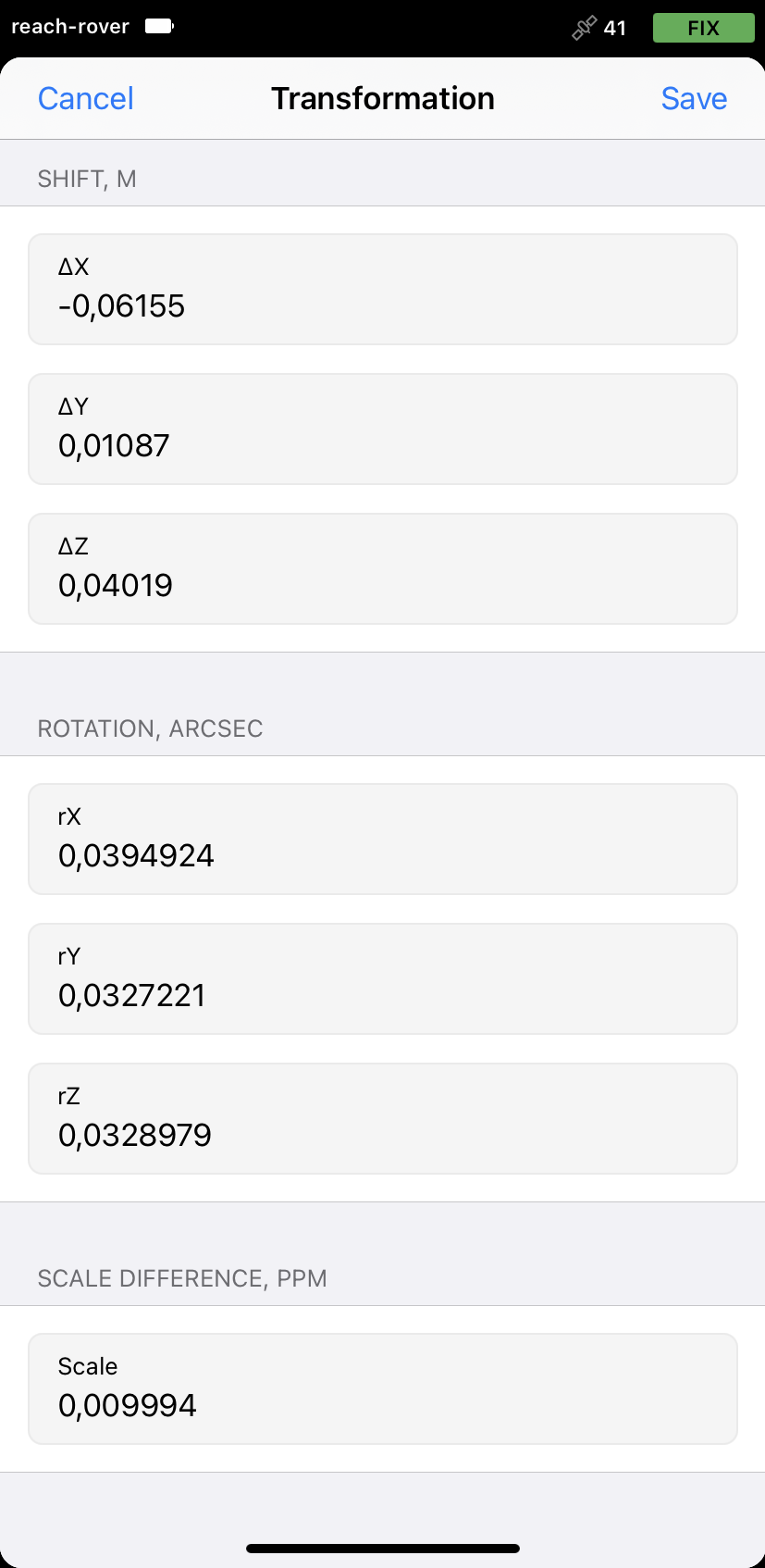Edit the Scale difference field
765x1568 pixels.
pos(383,1388)
